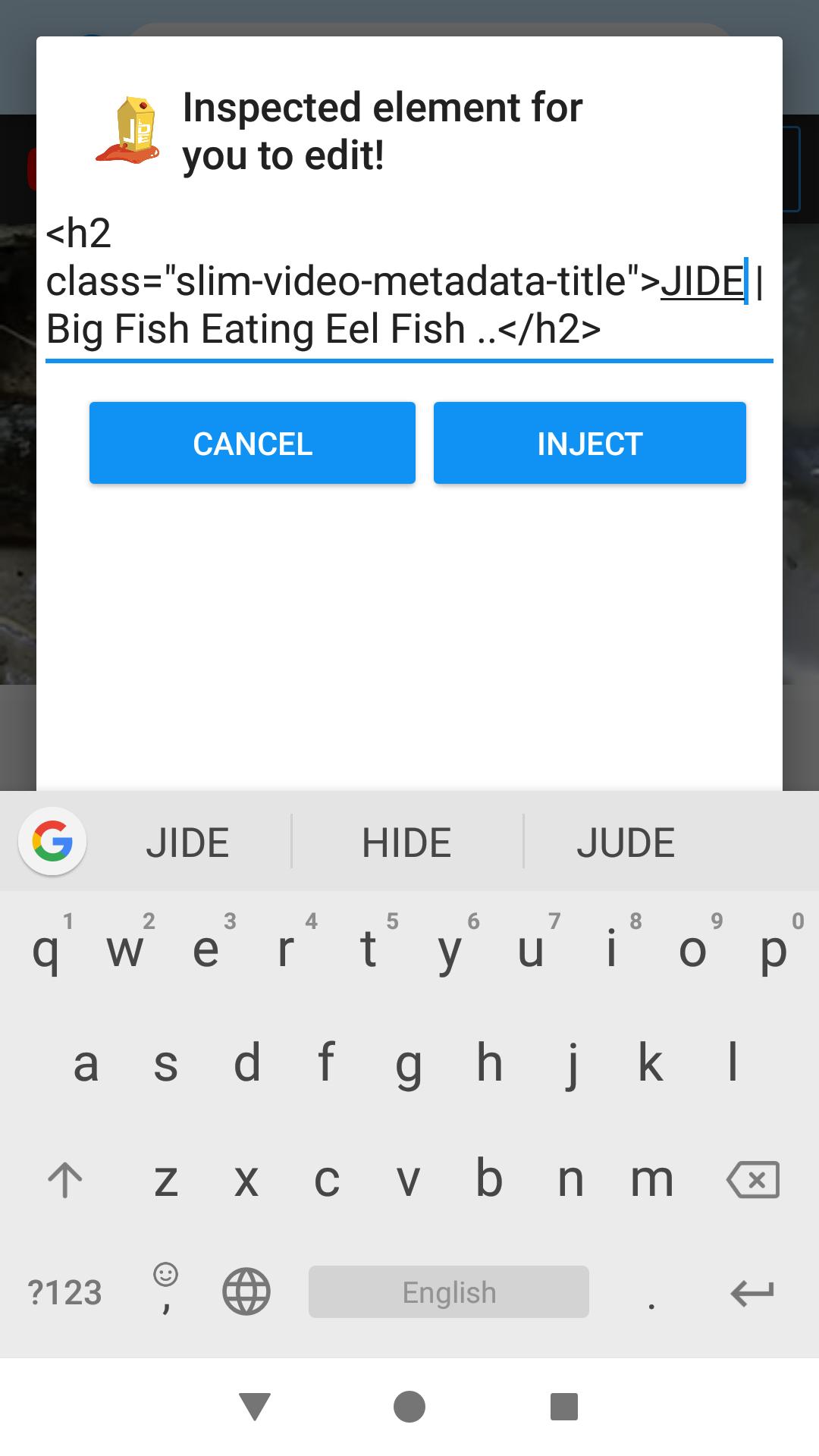Delete a character with backspace key

752,1180
